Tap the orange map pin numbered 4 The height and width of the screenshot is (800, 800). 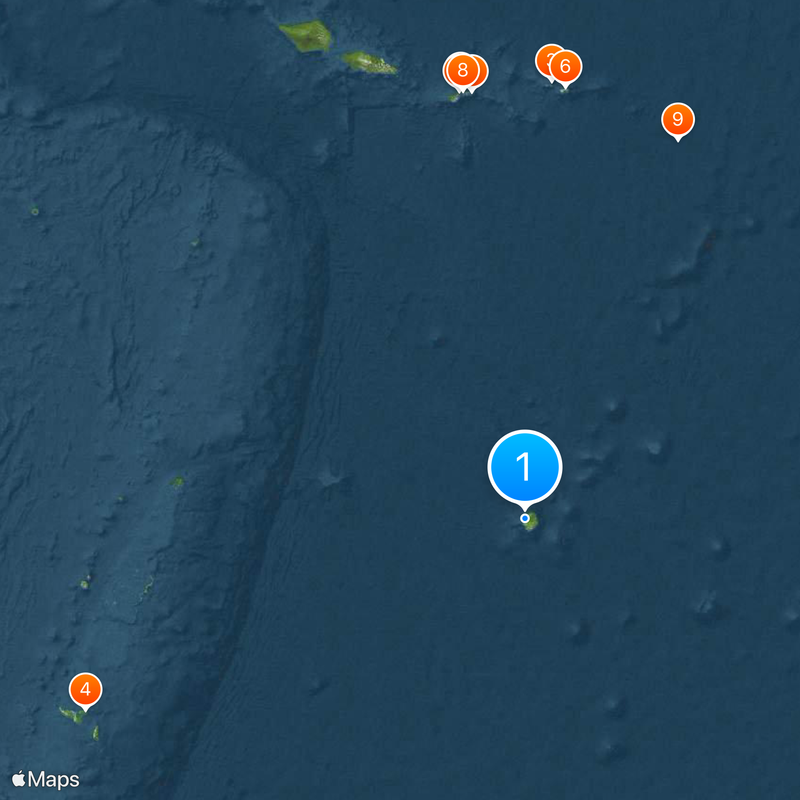[85, 690]
